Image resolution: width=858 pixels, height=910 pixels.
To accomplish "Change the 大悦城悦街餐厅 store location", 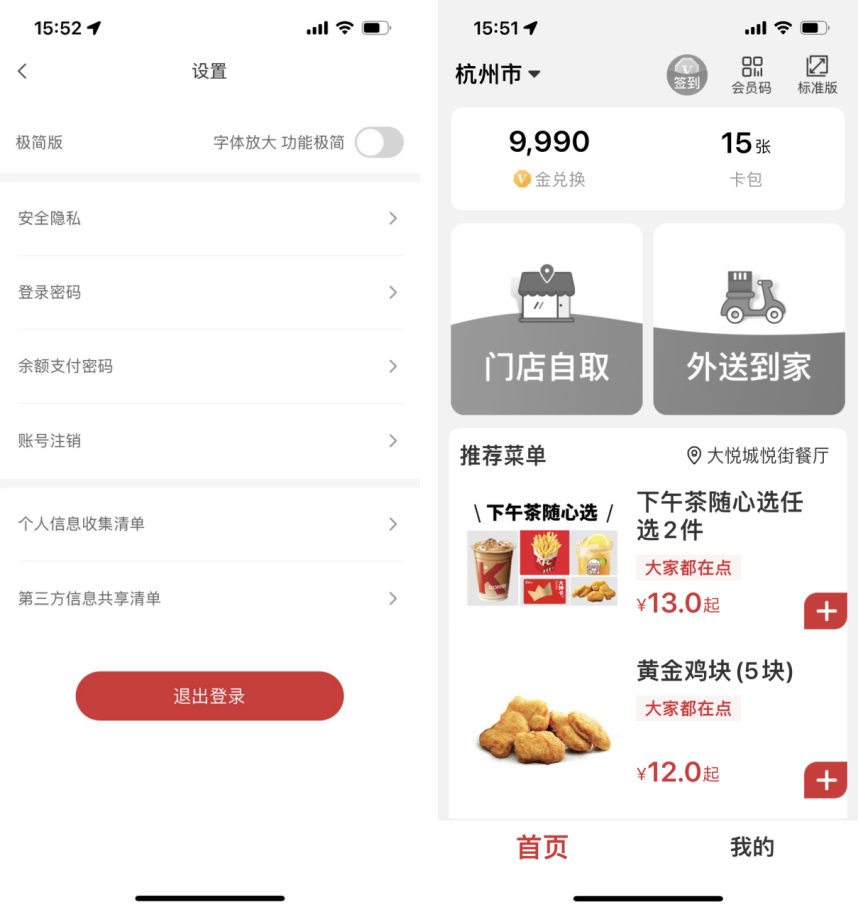I will coord(758,456).
